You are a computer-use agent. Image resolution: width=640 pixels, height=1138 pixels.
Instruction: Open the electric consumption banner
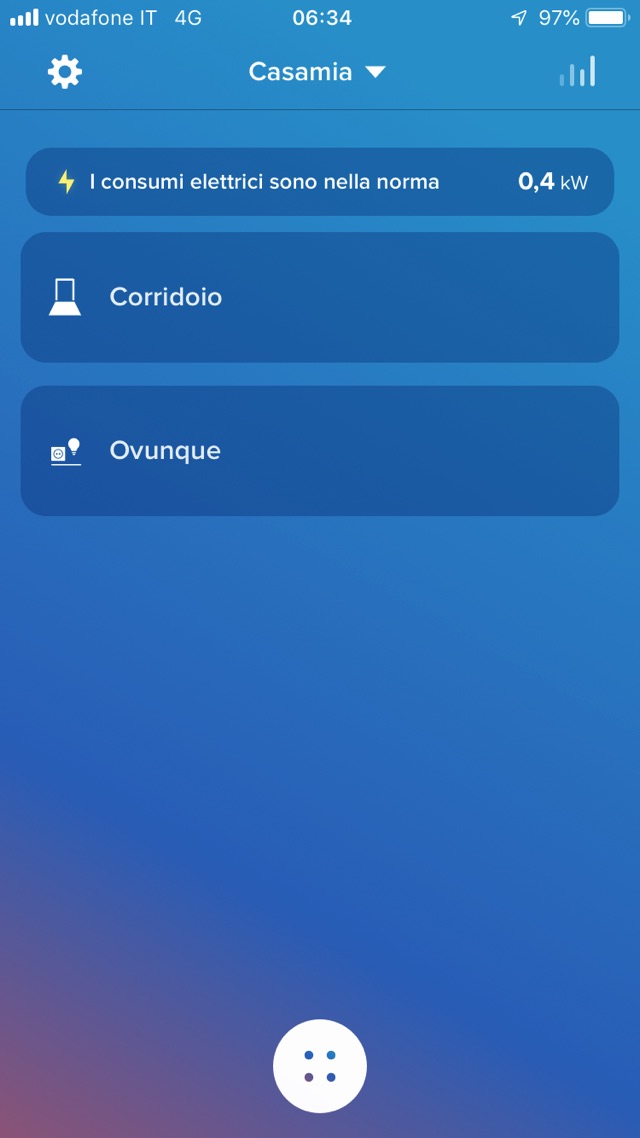pos(320,182)
